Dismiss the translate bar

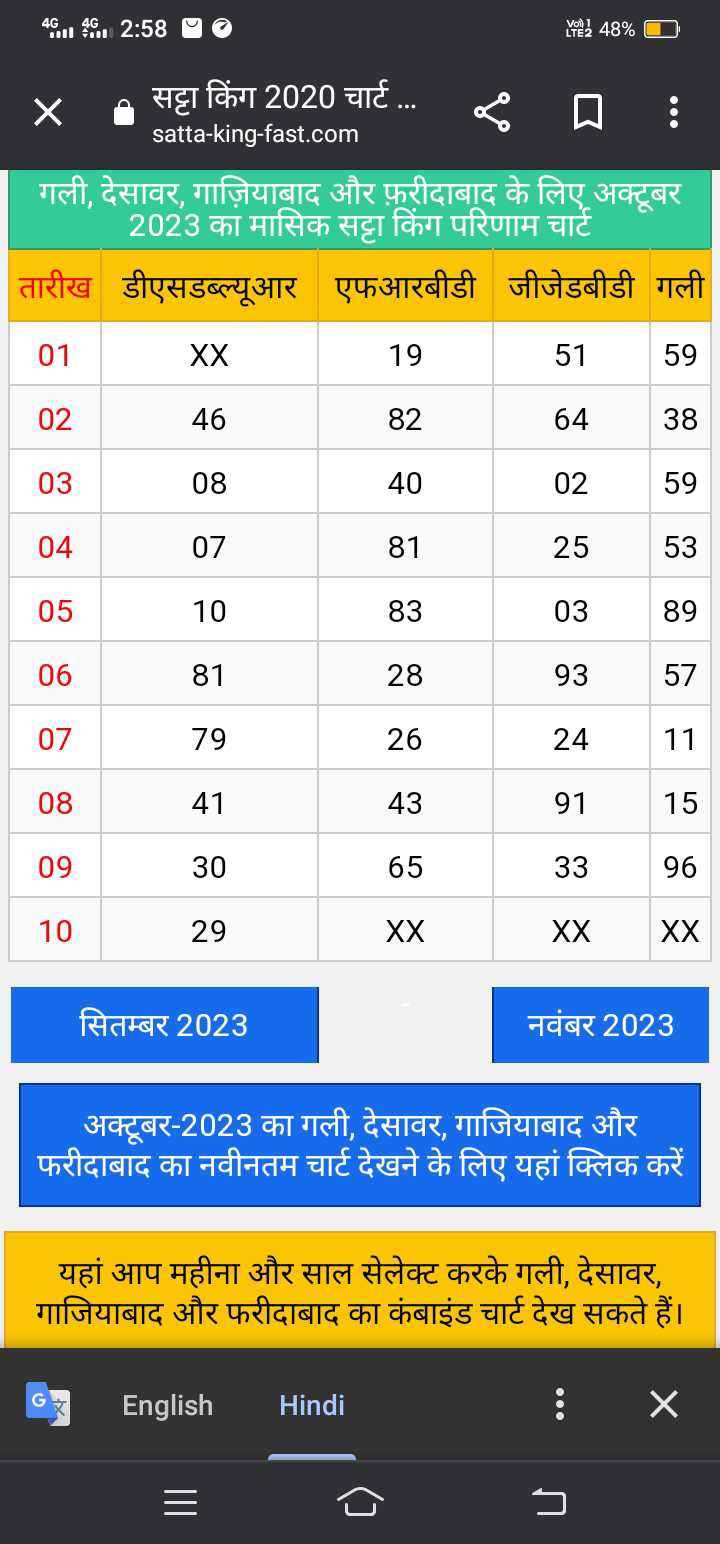point(664,1404)
